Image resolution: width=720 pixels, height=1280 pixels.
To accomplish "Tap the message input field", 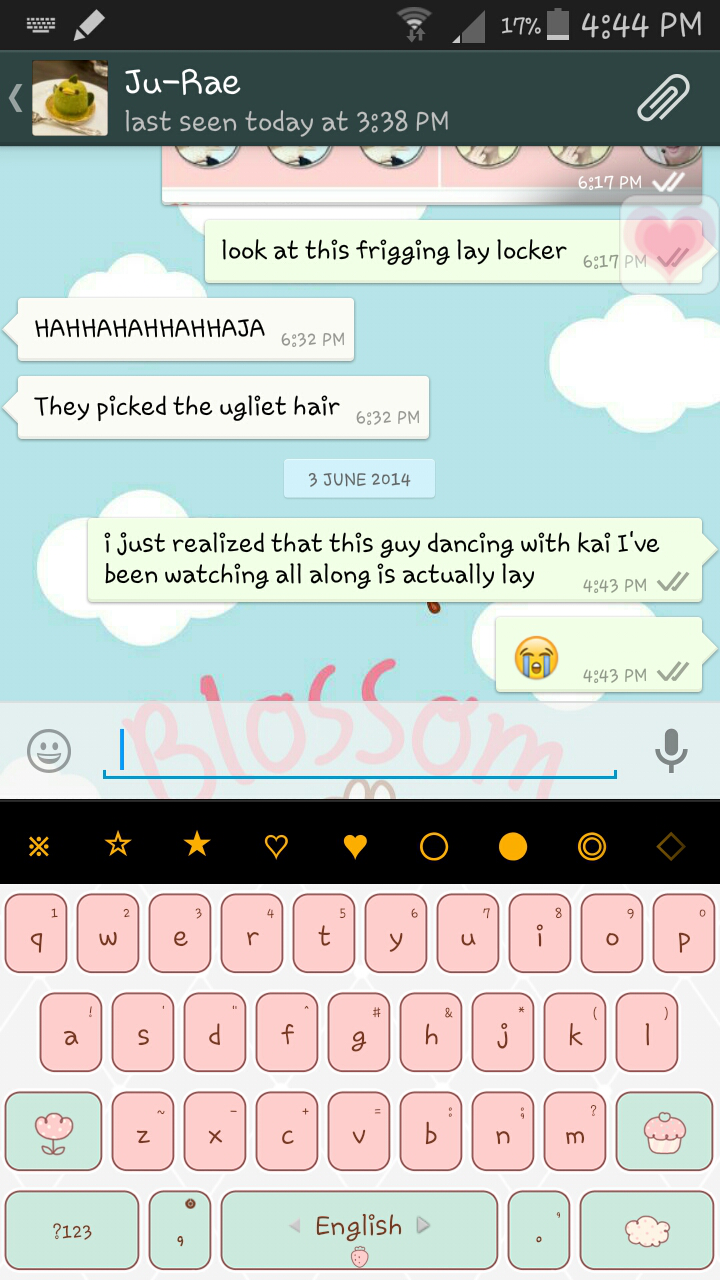I will [360, 750].
